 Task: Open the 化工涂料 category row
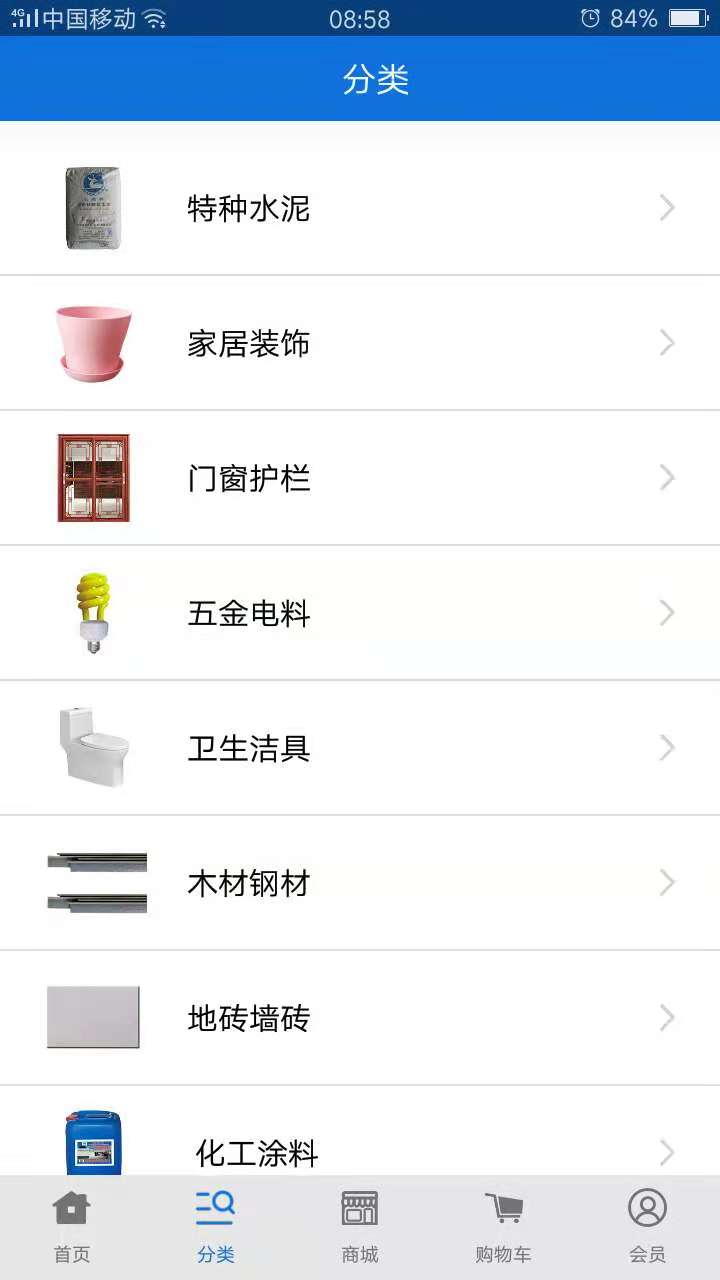(360, 1147)
